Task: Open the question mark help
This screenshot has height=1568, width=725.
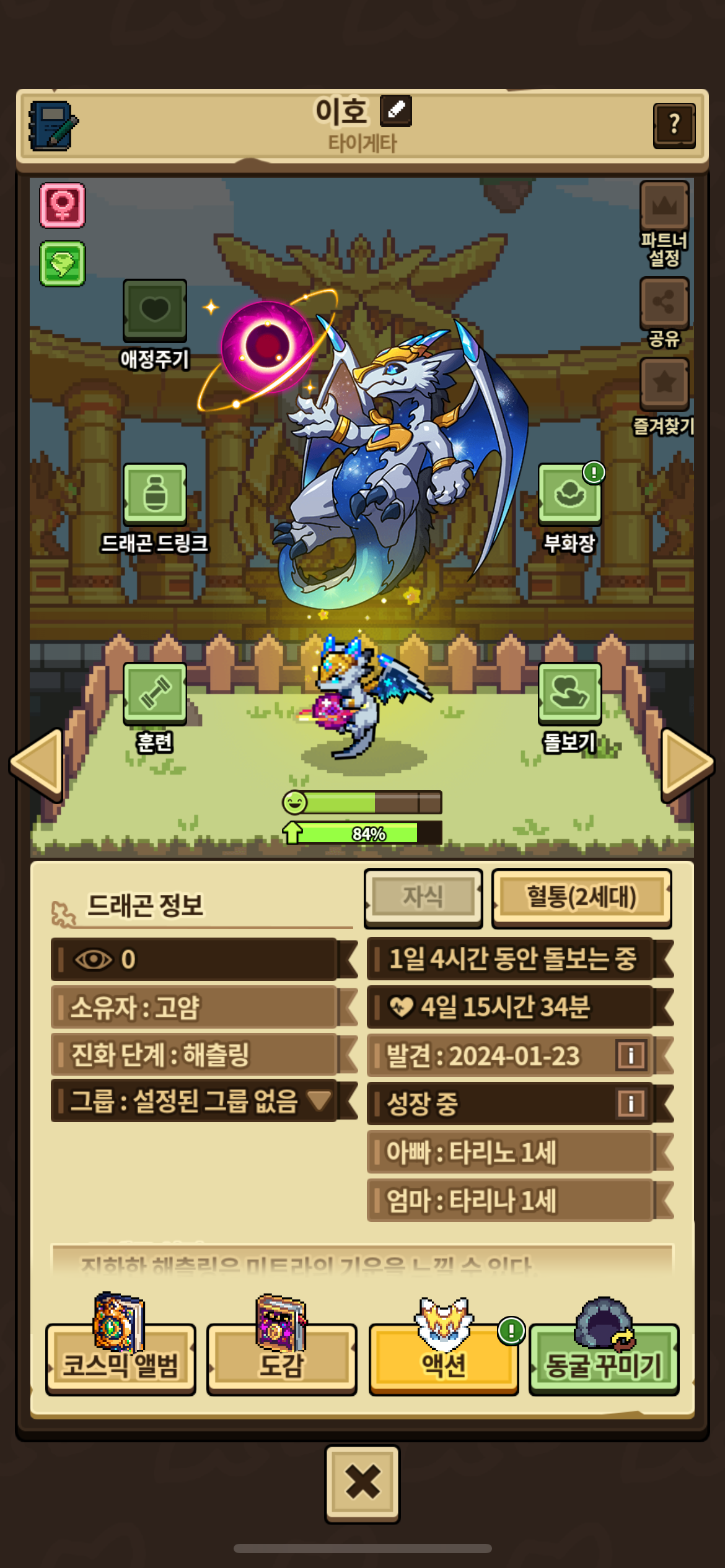Action: (674, 125)
